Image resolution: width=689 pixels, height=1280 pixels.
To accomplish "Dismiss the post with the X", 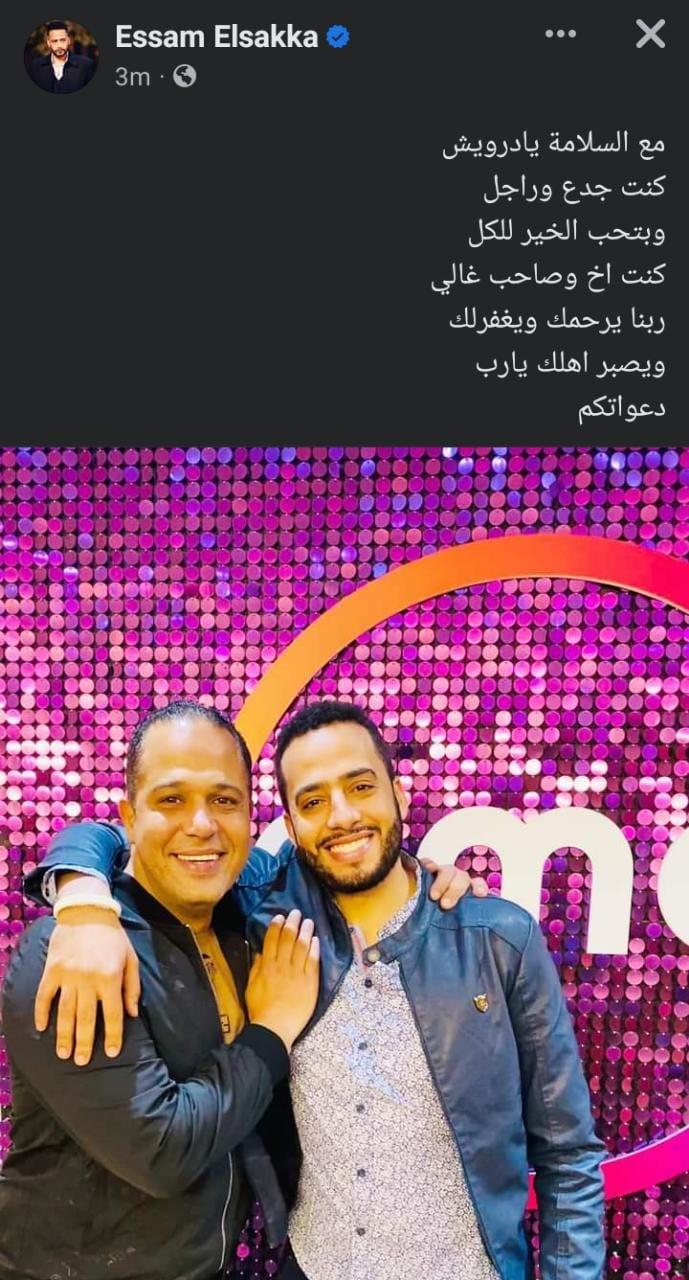I will pos(650,35).
